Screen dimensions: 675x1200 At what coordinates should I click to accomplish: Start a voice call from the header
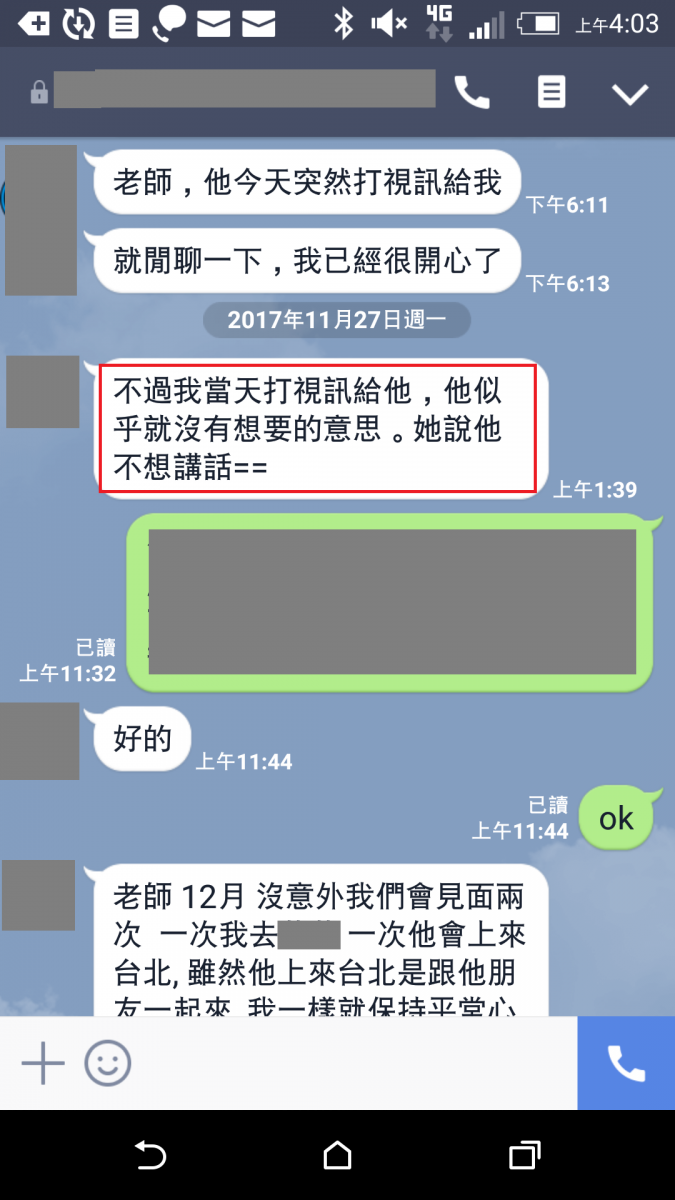click(x=472, y=92)
